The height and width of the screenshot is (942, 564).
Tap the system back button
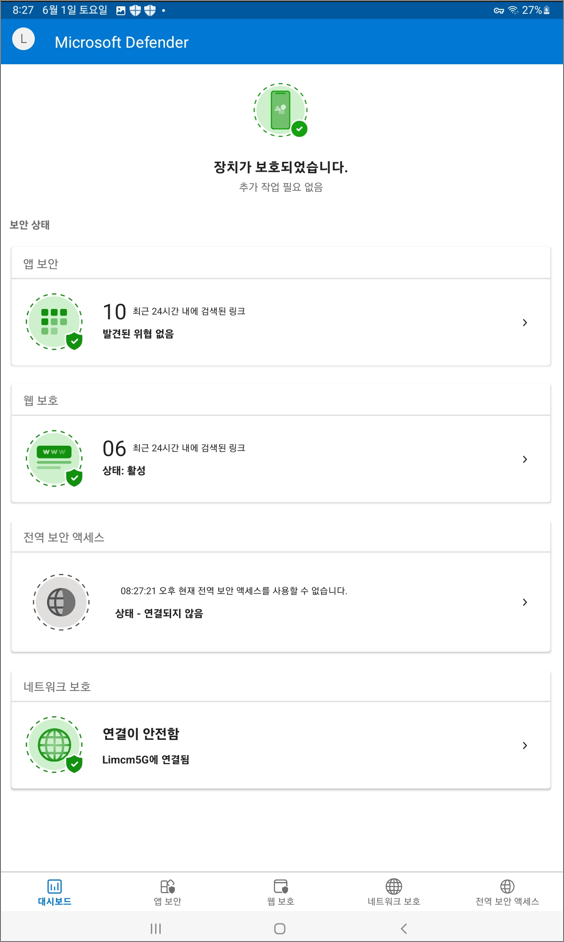click(x=404, y=928)
